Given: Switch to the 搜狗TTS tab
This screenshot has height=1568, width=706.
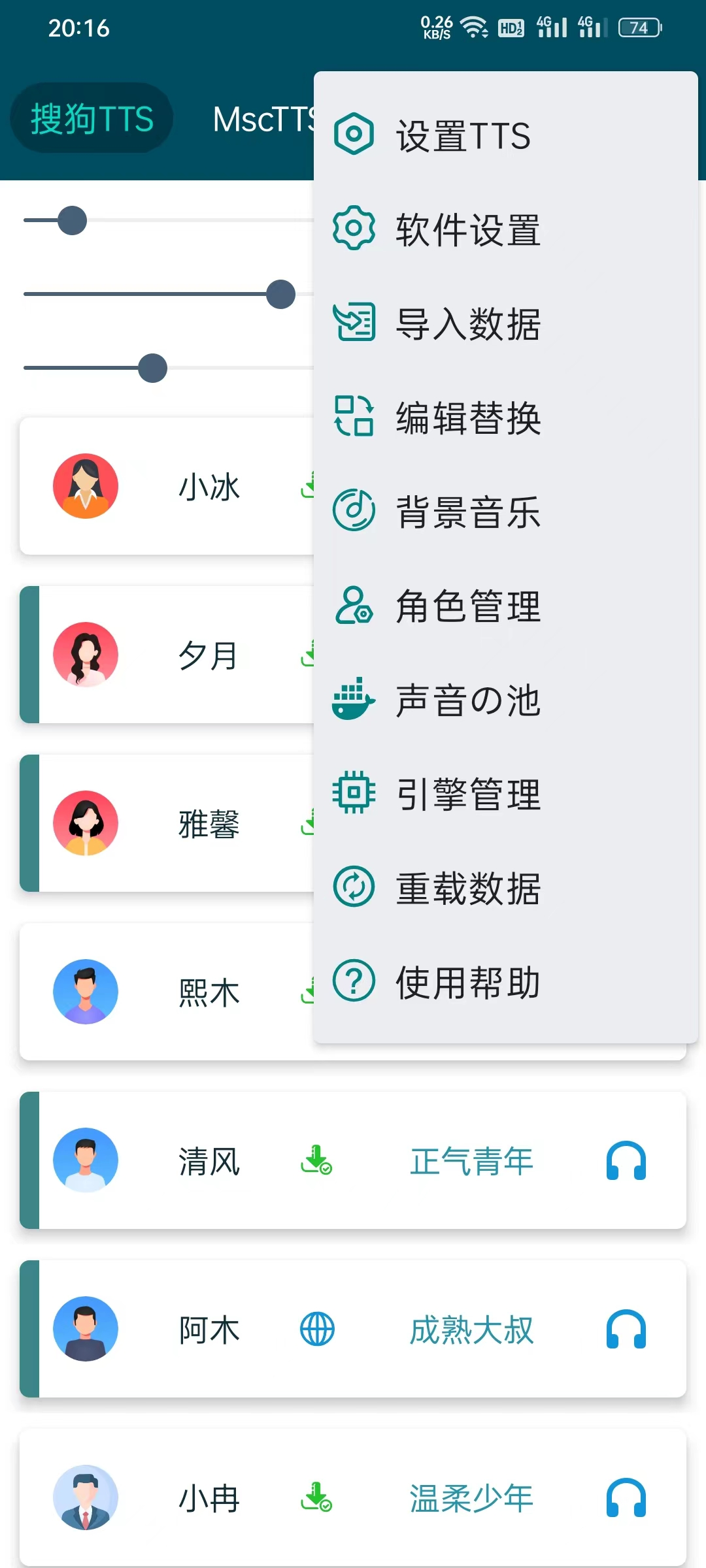Looking at the screenshot, I should pos(92,119).
